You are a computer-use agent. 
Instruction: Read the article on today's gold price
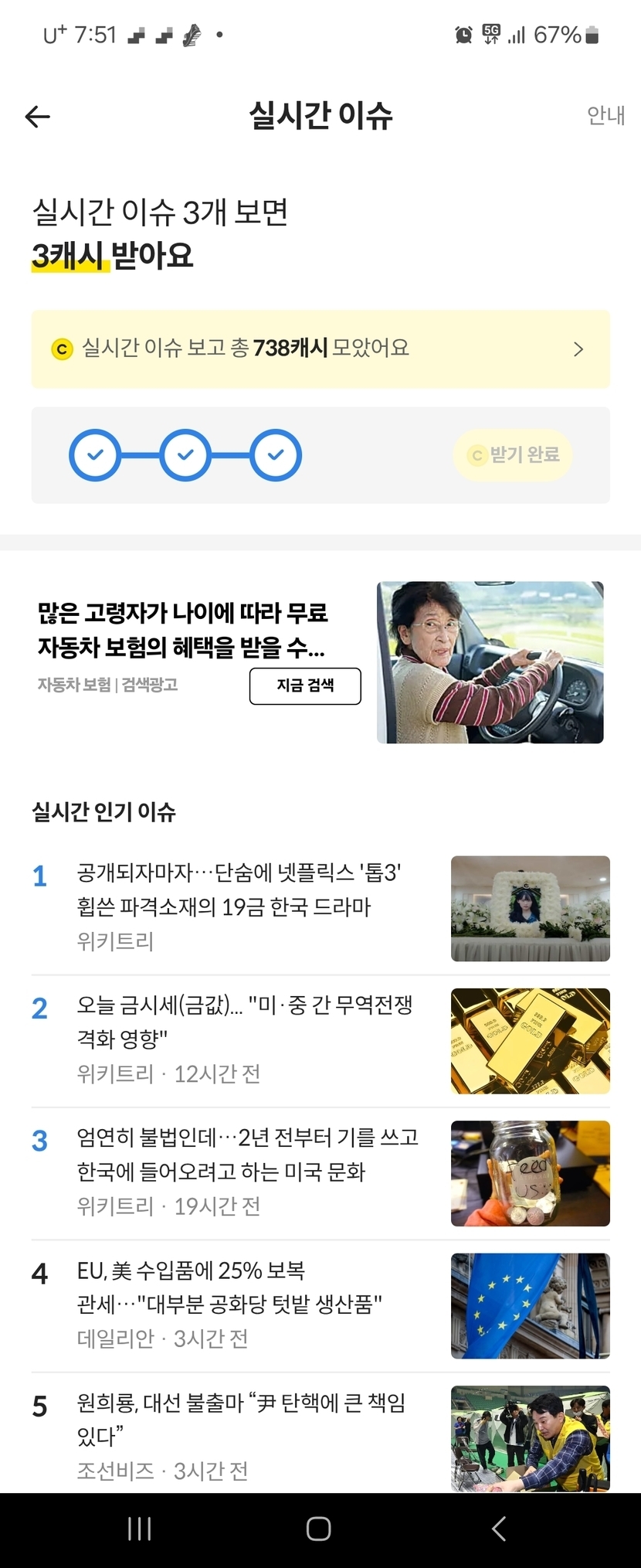(x=244, y=1022)
